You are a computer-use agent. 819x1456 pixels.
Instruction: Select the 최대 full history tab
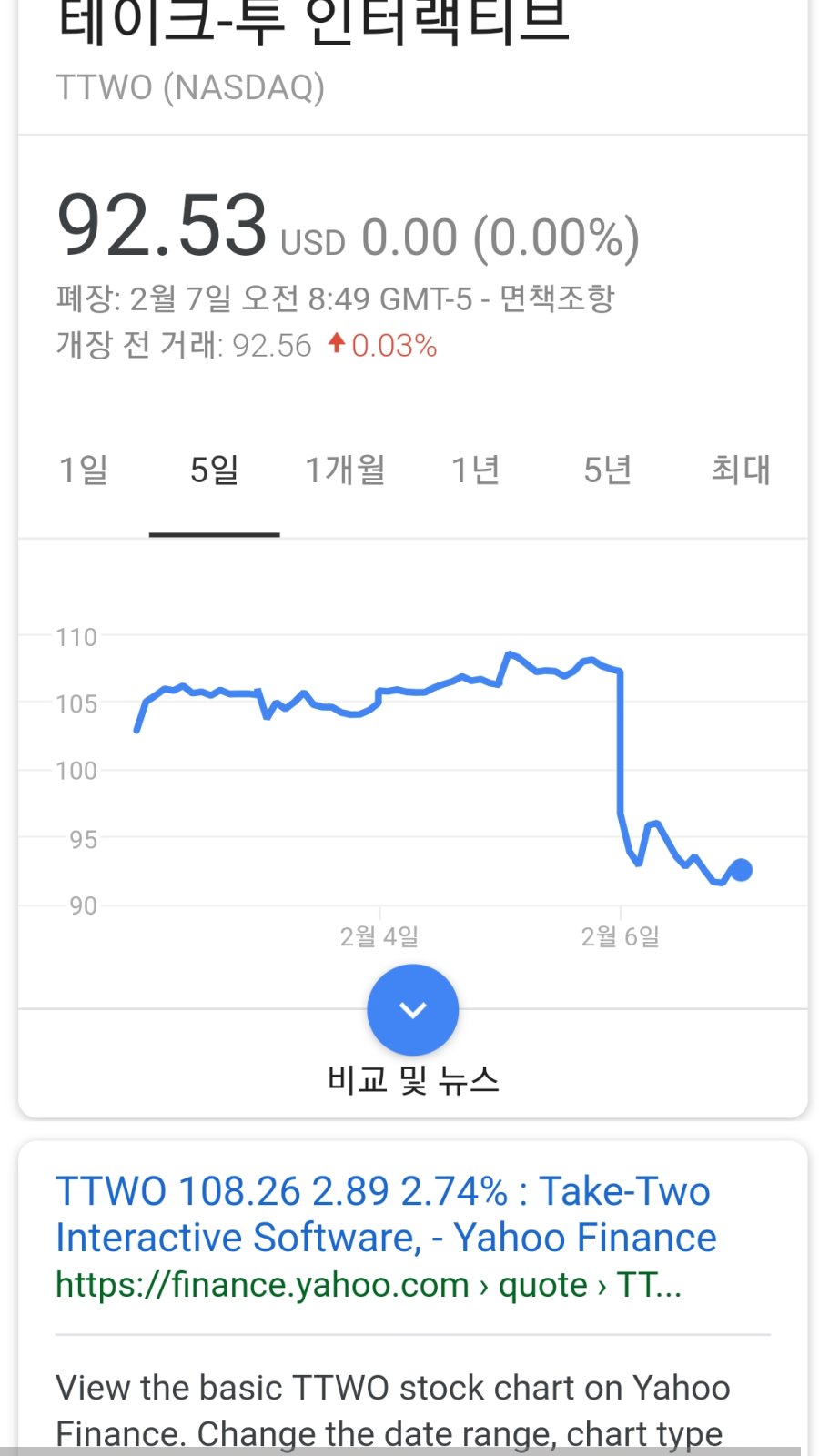[x=739, y=470]
